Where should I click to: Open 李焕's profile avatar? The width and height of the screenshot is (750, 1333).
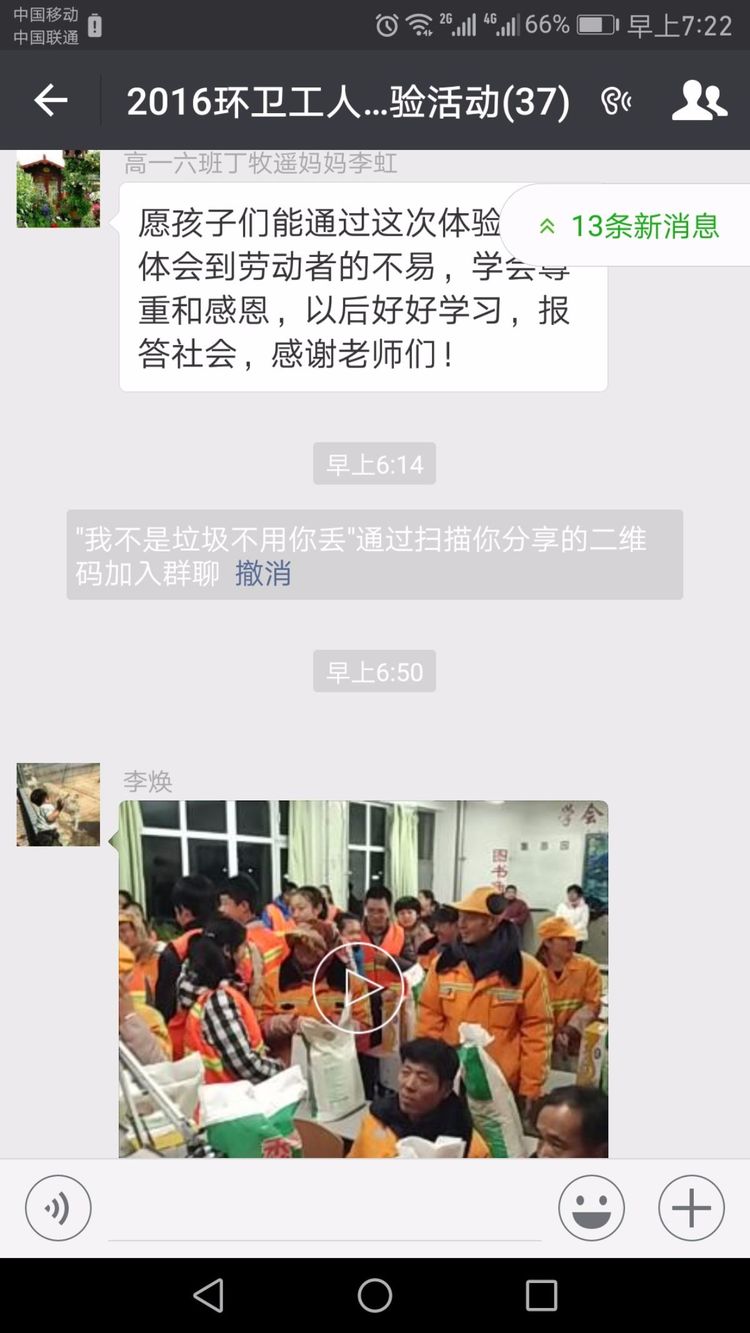(58, 805)
